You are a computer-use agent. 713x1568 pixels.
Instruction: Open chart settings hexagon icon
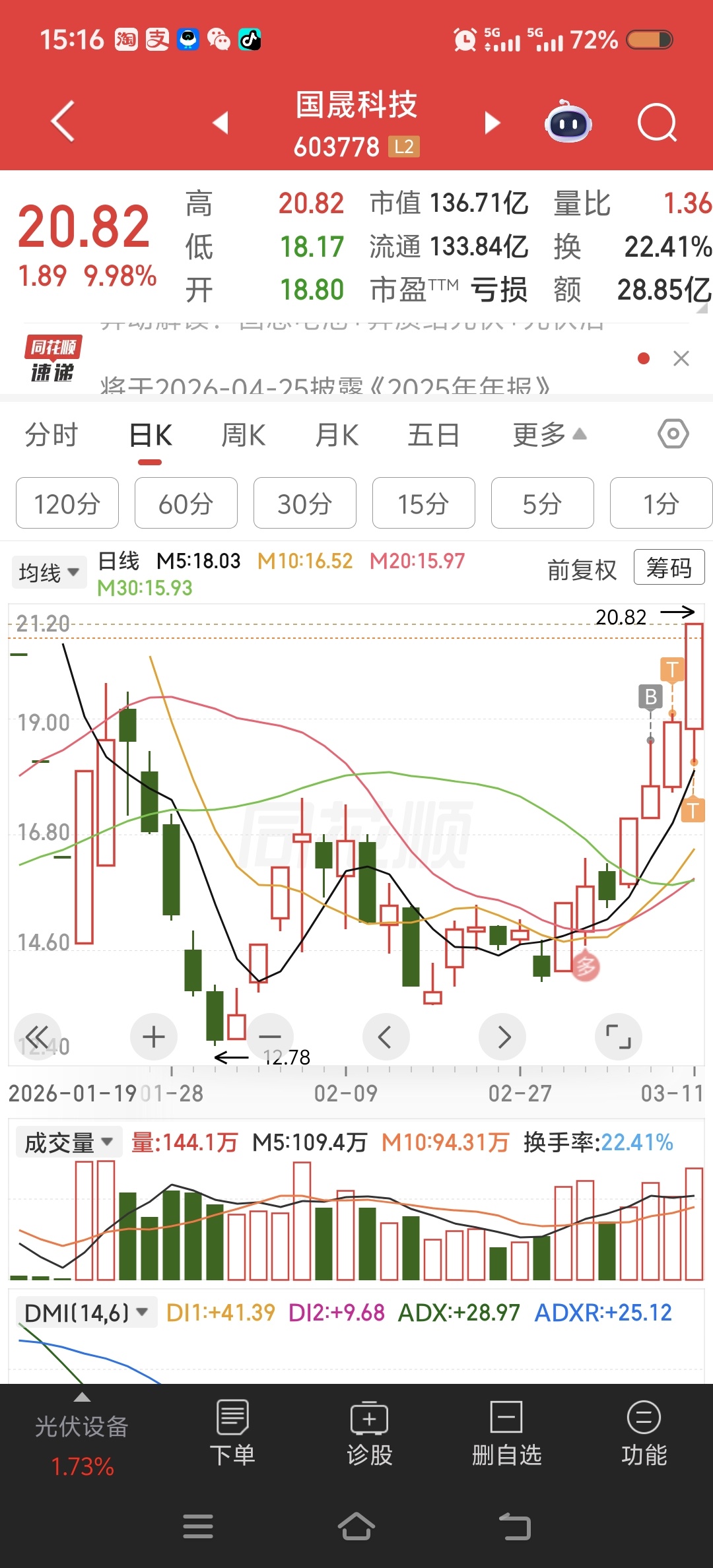[x=673, y=434]
